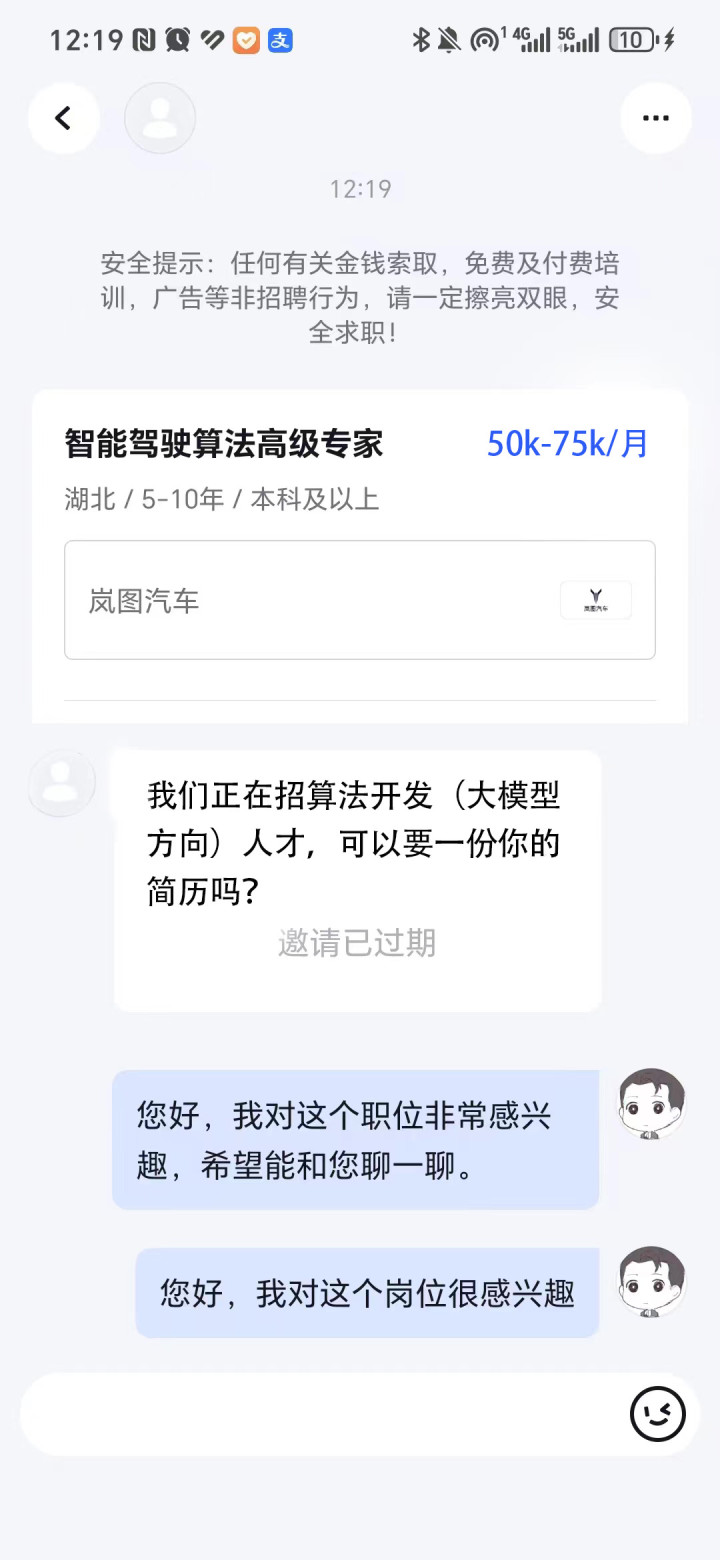Go back using the top-left arrow
This screenshot has height=1560, width=720.
pyautogui.click(x=63, y=118)
